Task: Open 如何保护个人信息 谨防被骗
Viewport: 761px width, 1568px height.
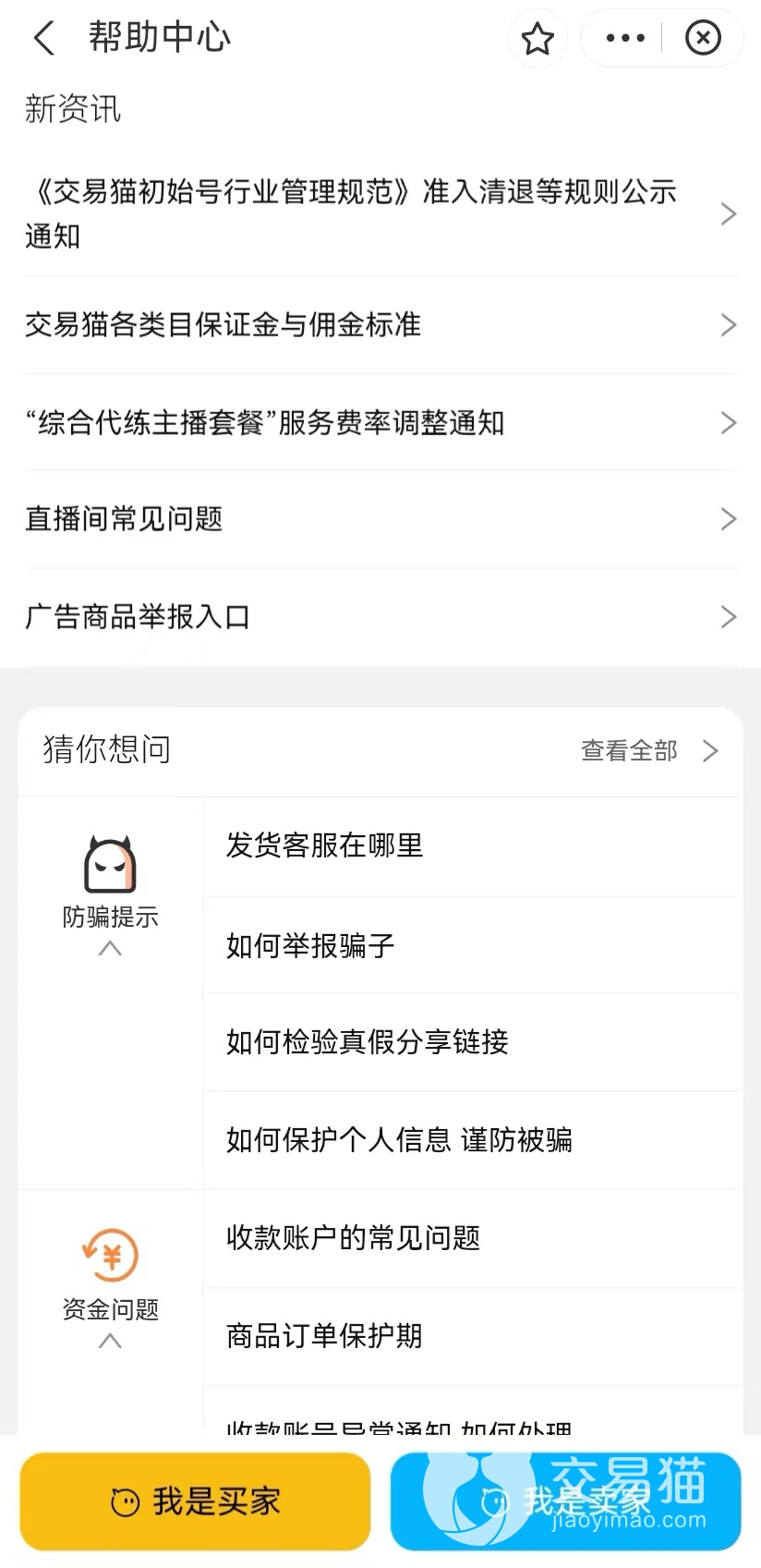Action: pos(471,1140)
